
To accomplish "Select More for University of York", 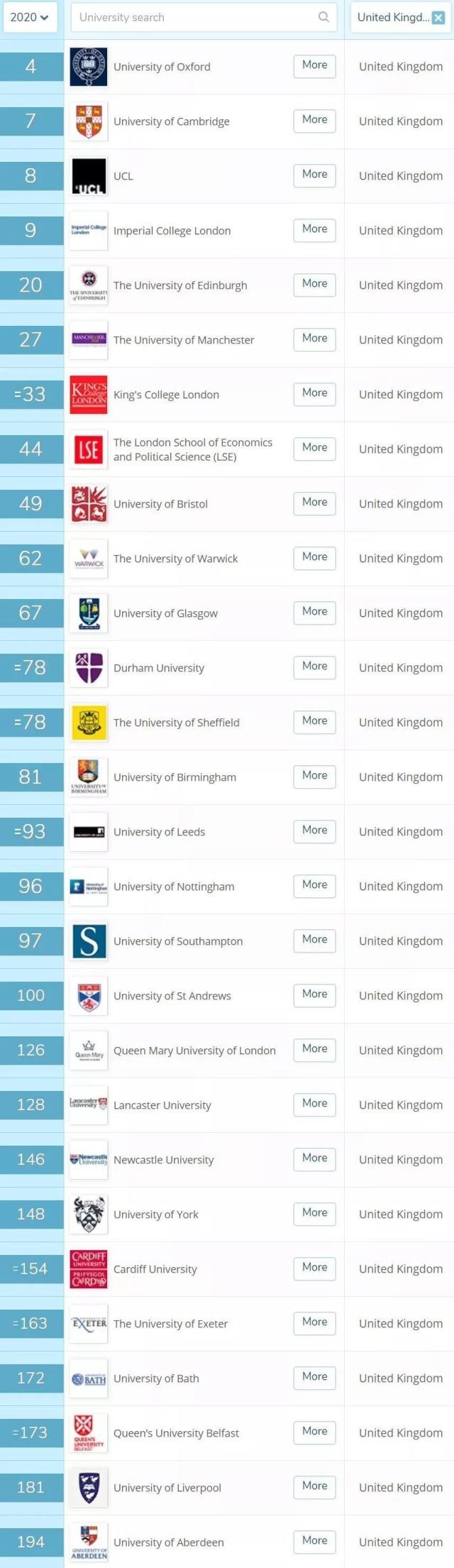I will coord(314,1213).
